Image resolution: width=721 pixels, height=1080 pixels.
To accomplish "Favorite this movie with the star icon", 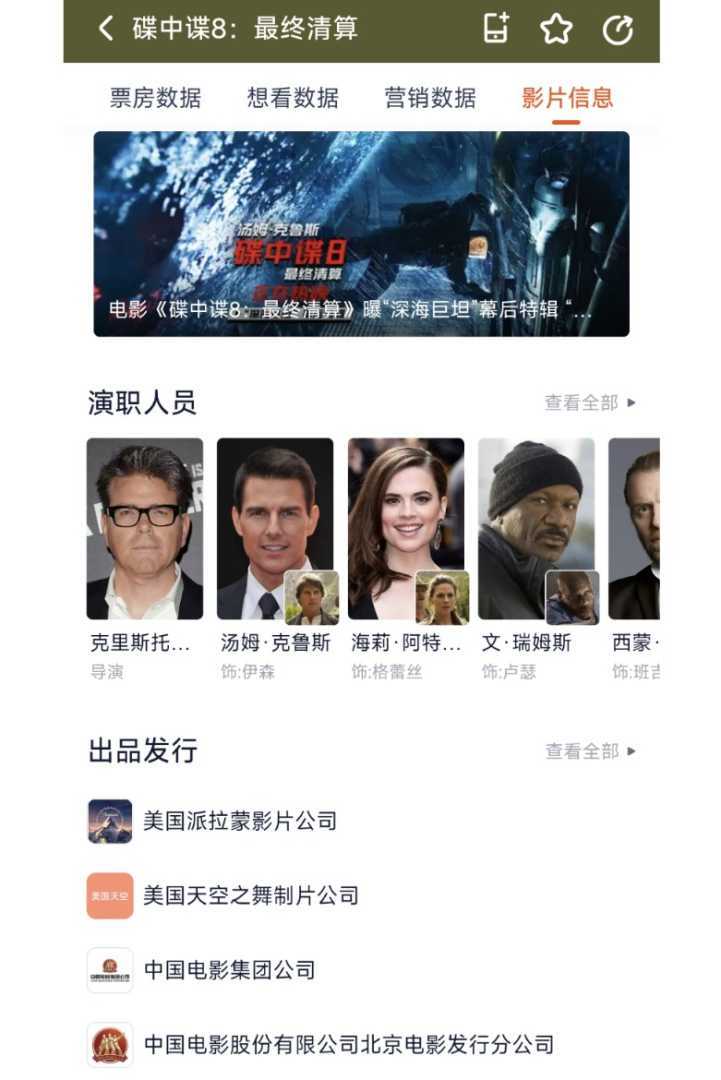I will pos(556,29).
